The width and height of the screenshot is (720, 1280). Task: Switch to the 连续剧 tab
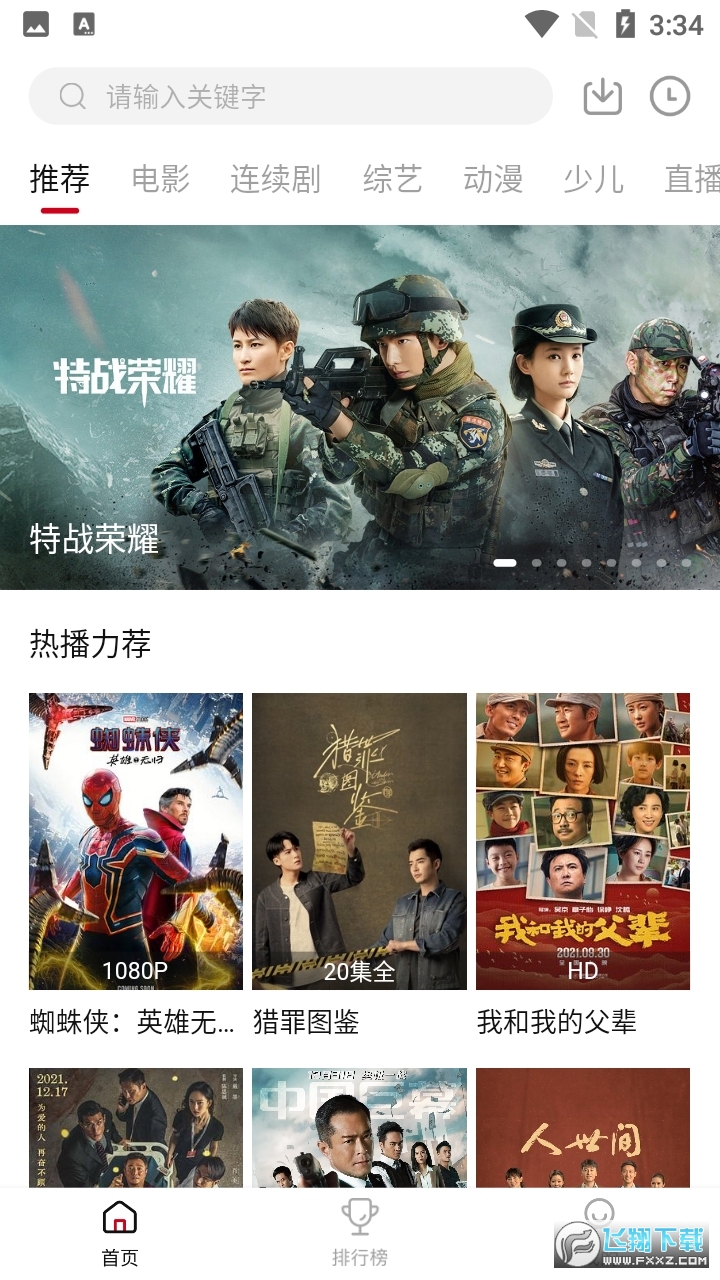[x=275, y=179]
